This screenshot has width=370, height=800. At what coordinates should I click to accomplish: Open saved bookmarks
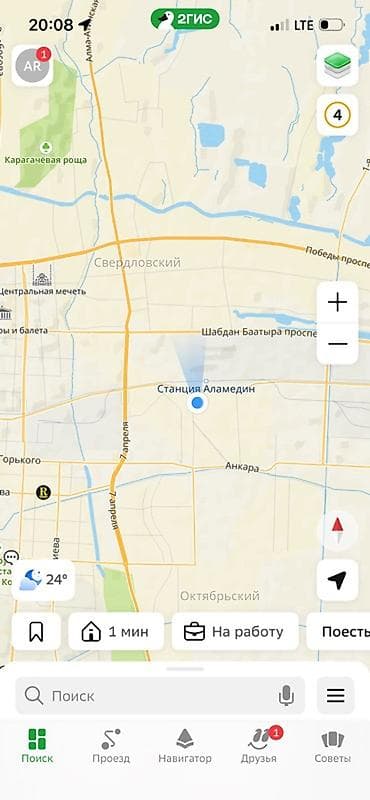coord(36,632)
